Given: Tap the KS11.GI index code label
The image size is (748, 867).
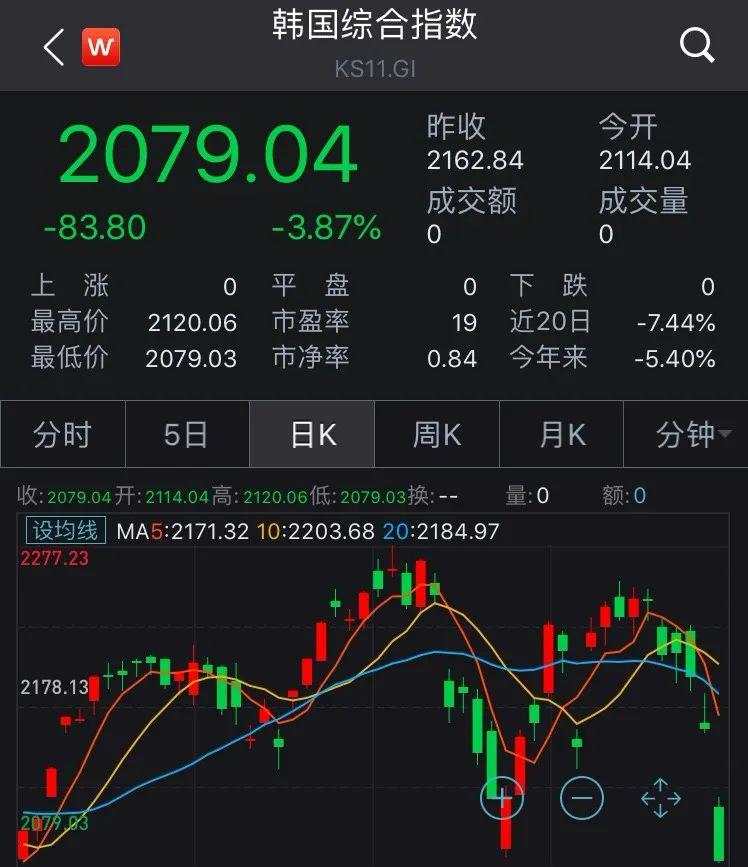Looking at the screenshot, I should pyautogui.click(x=374, y=69).
